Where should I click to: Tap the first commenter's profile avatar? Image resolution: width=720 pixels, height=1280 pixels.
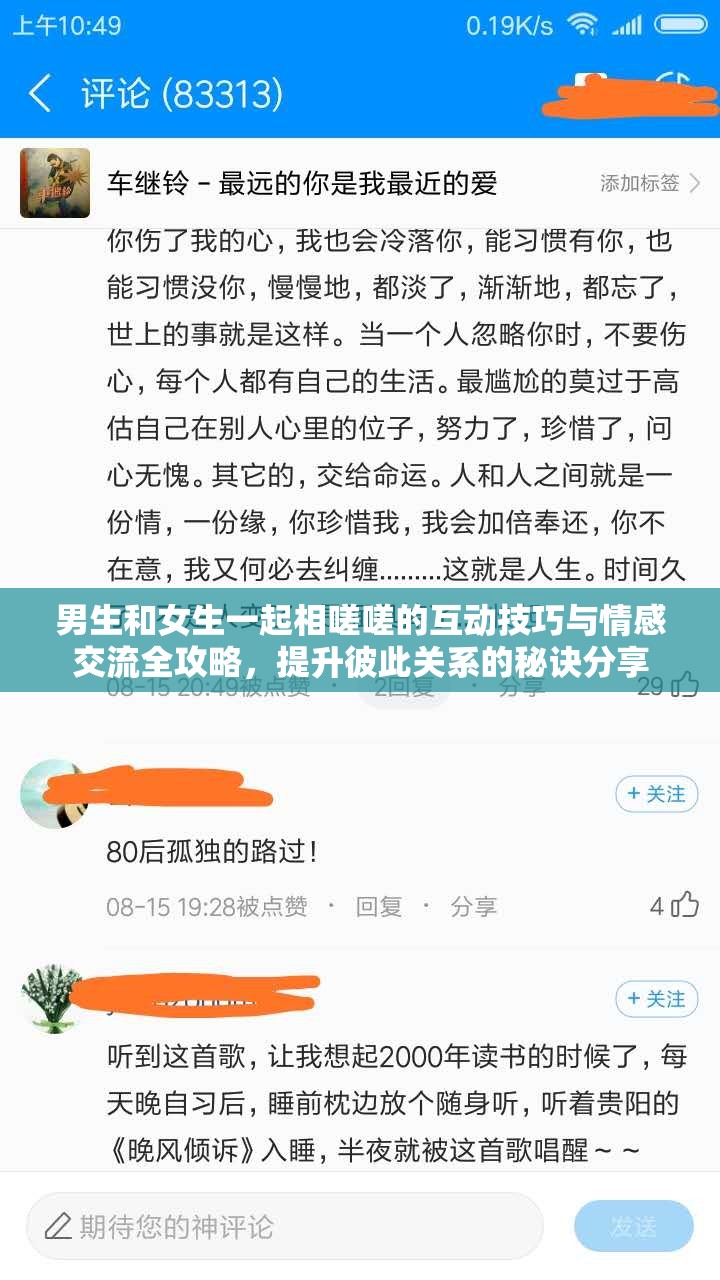pos(47,793)
